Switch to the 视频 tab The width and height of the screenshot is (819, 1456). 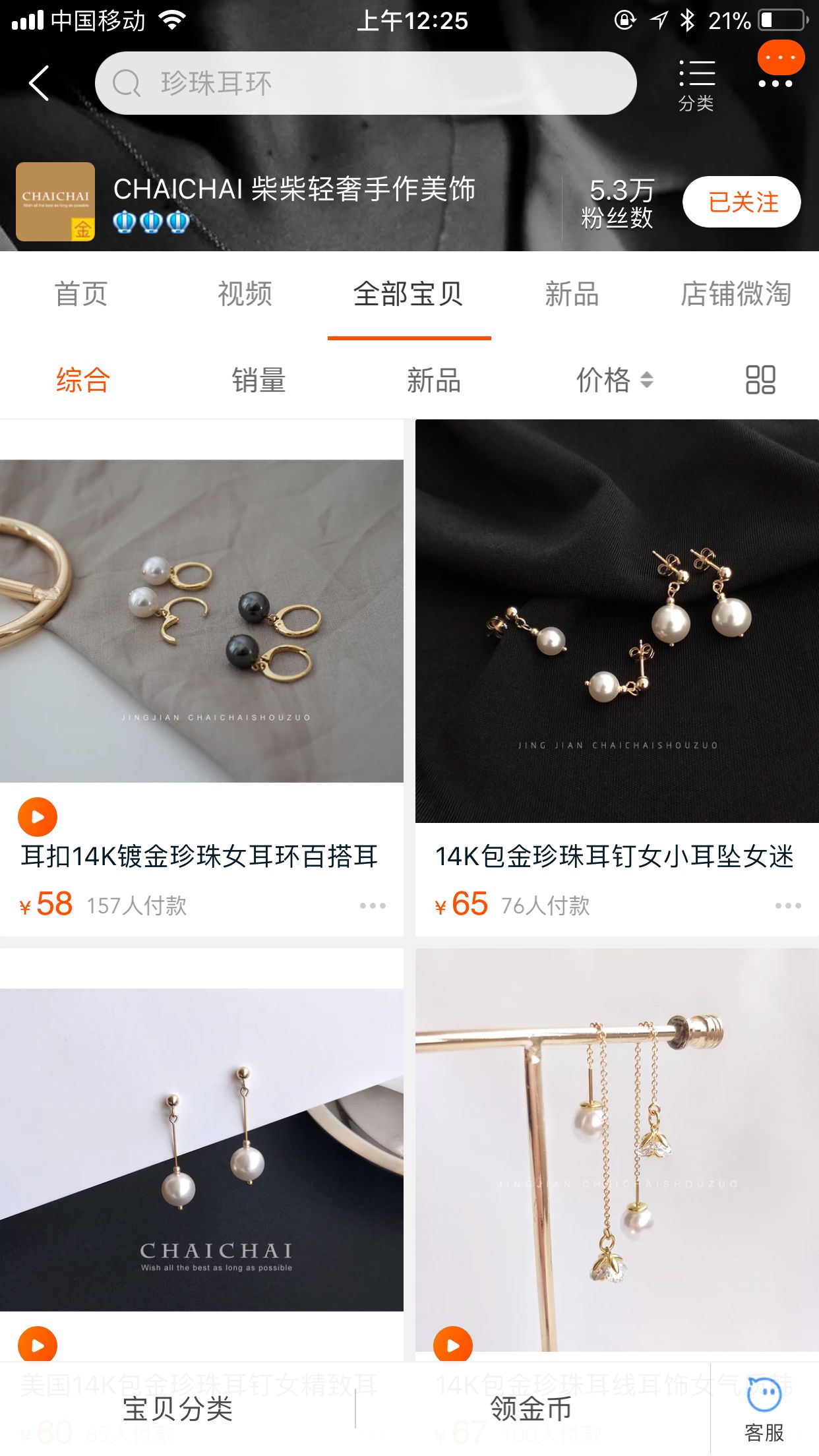[245, 294]
